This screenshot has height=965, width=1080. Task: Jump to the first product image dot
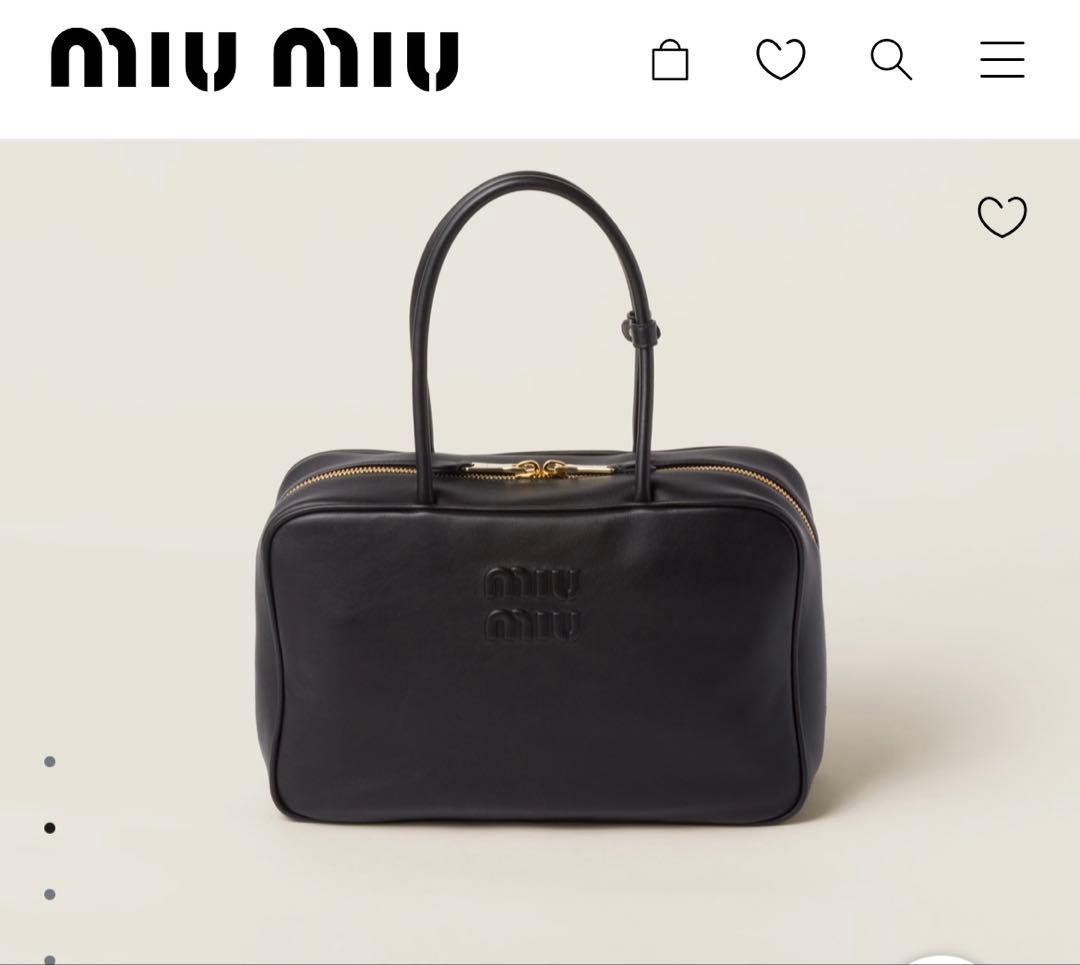click(x=49, y=762)
